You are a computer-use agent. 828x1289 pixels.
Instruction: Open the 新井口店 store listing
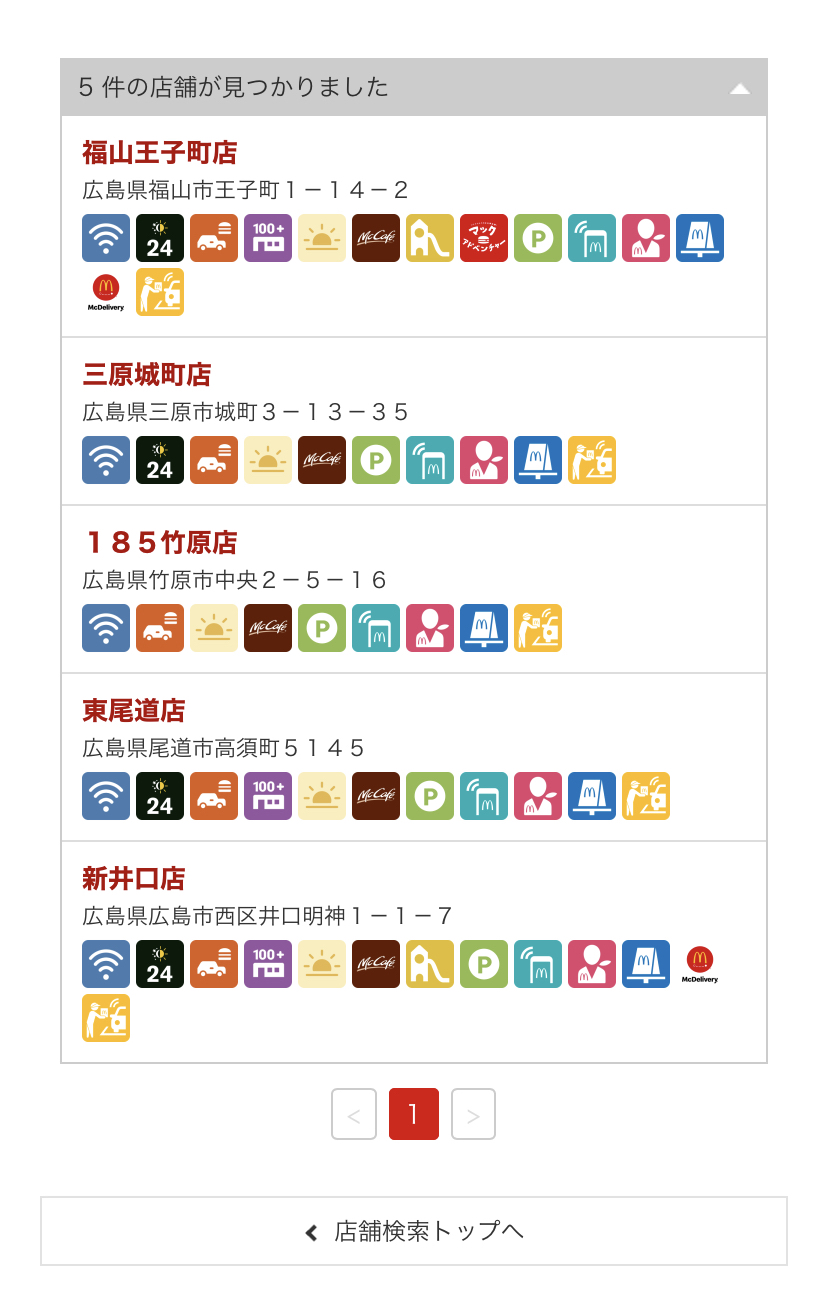pos(134,879)
